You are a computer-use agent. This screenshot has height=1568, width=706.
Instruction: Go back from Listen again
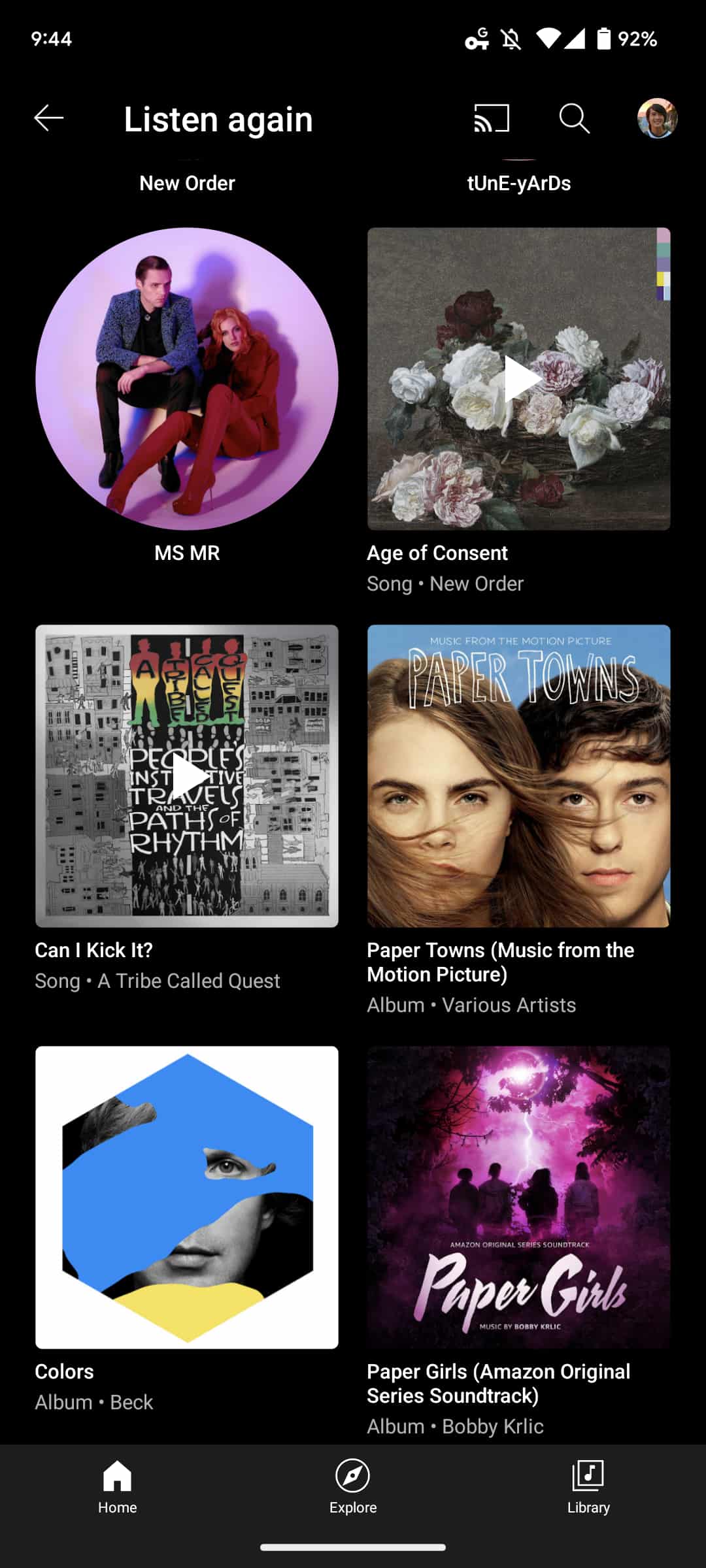click(49, 118)
